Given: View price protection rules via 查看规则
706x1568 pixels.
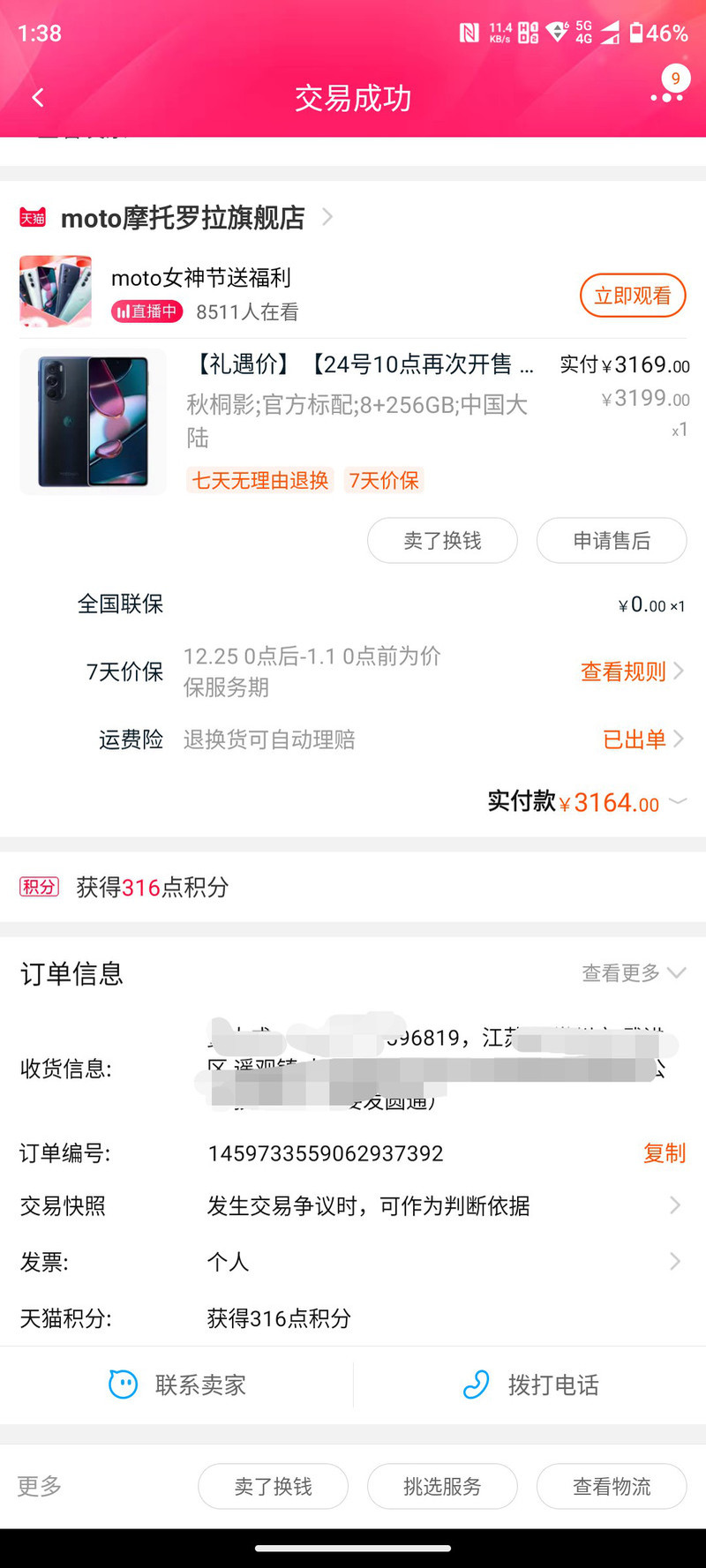Looking at the screenshot, I should pyautogui.click(x=630, y=671).
